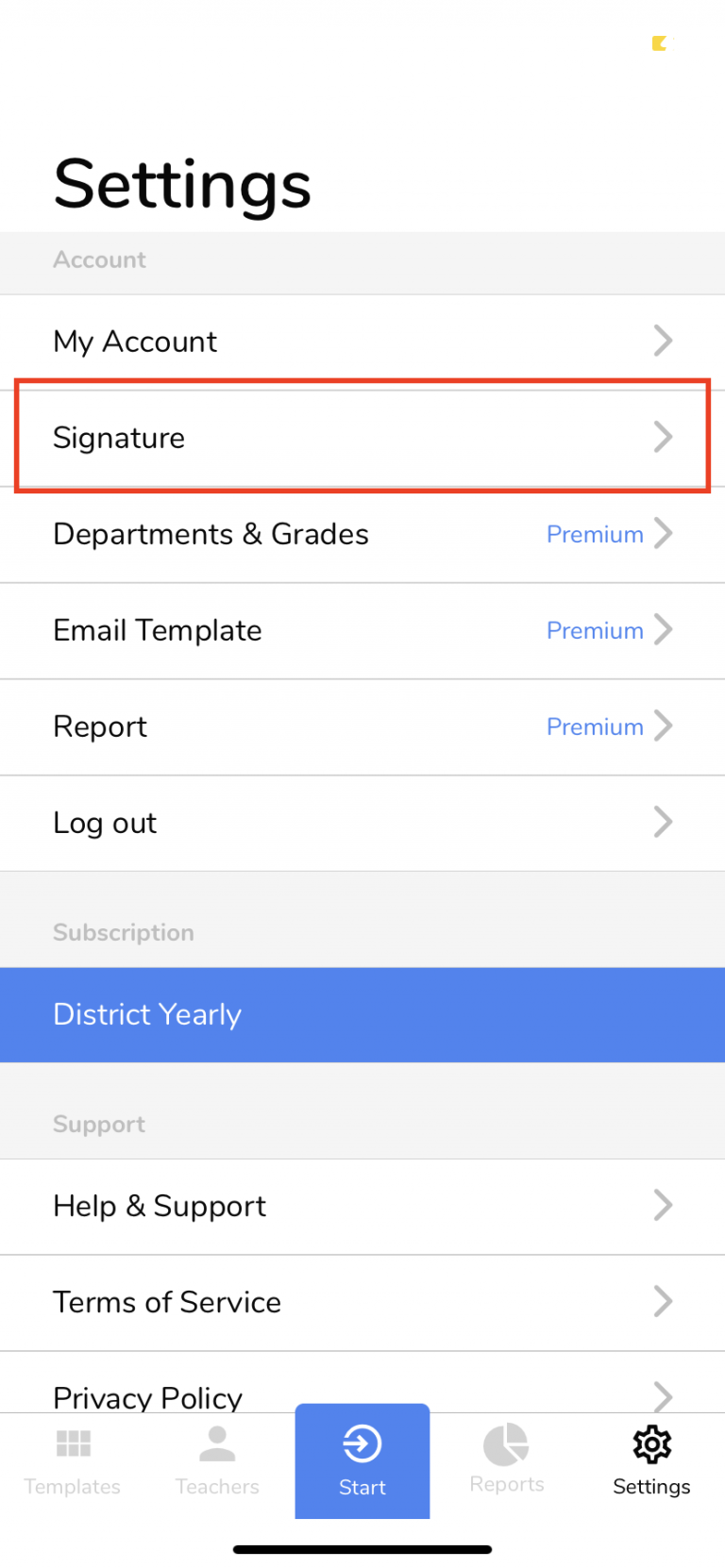Tap the Start button
This screenshot has width=725, height=1568.
pyautogui.click(x=362, y=1461)
